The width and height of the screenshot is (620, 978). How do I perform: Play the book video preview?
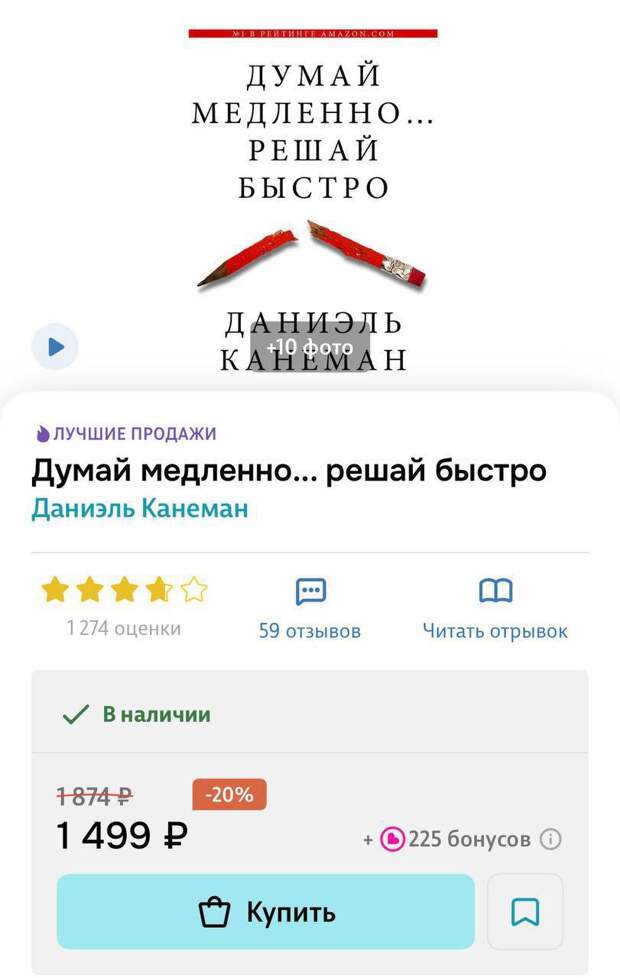pyautogui.click(x=56, y=347)
